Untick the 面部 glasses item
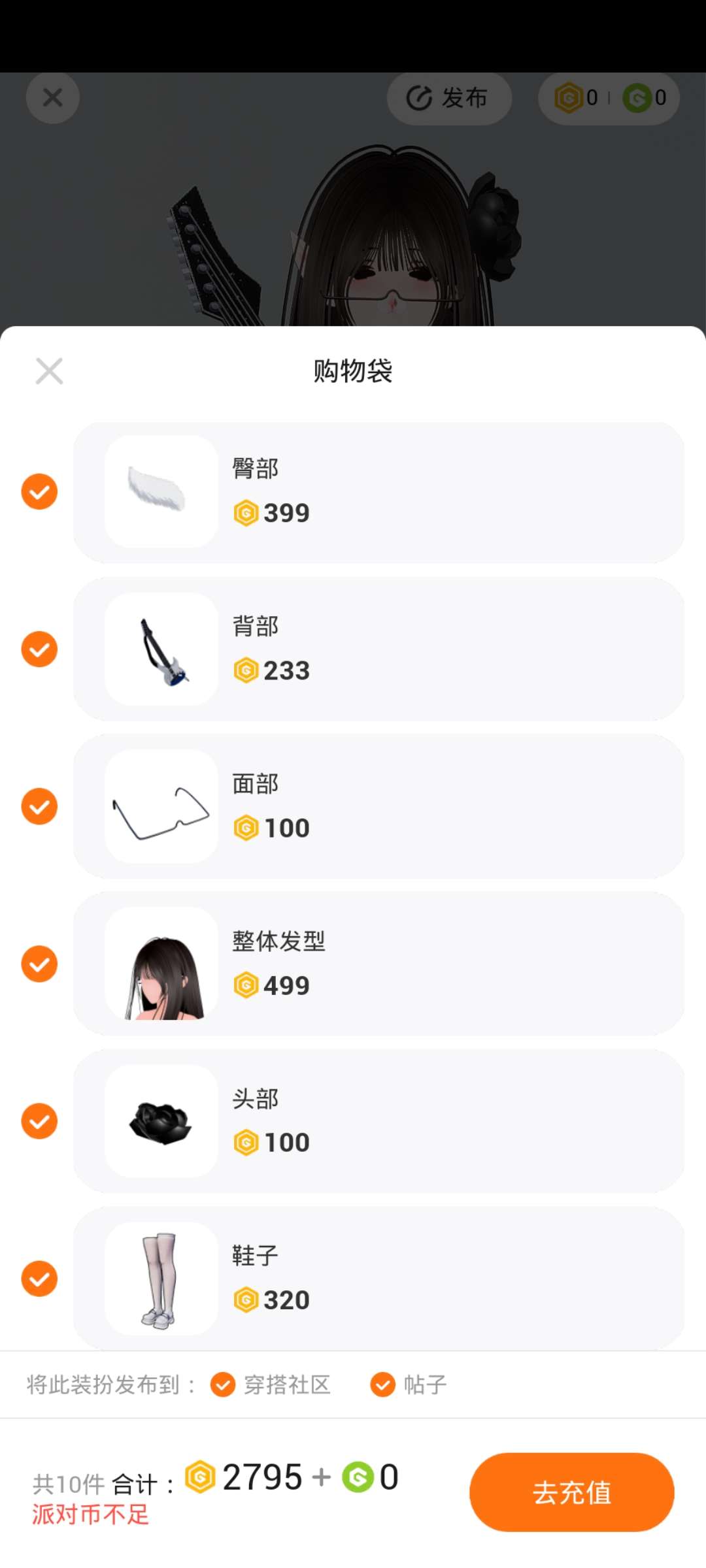This screenshot has width=706, height=1568. (x=39, y=806)
